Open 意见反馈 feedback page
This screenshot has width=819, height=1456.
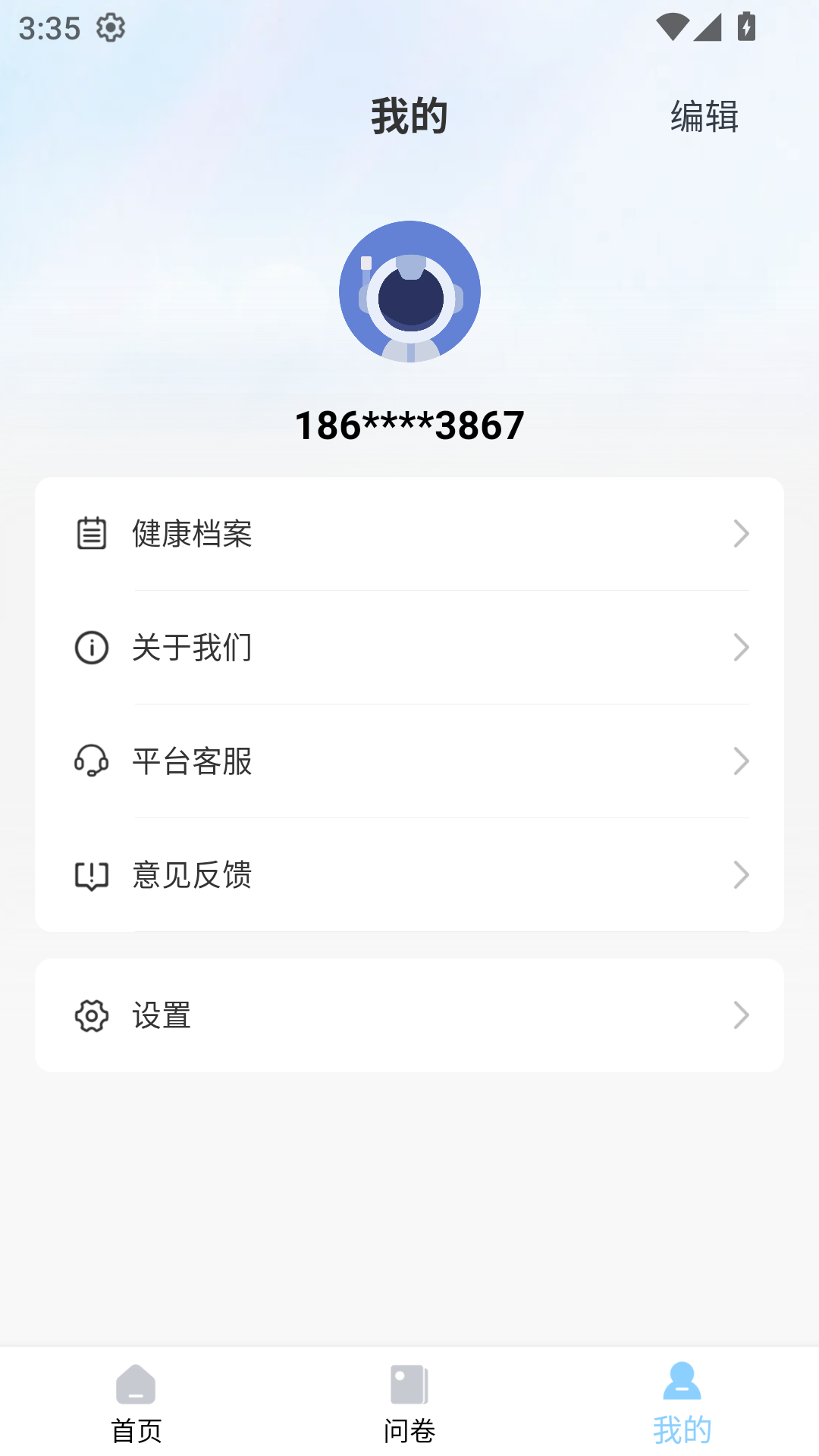409,875
